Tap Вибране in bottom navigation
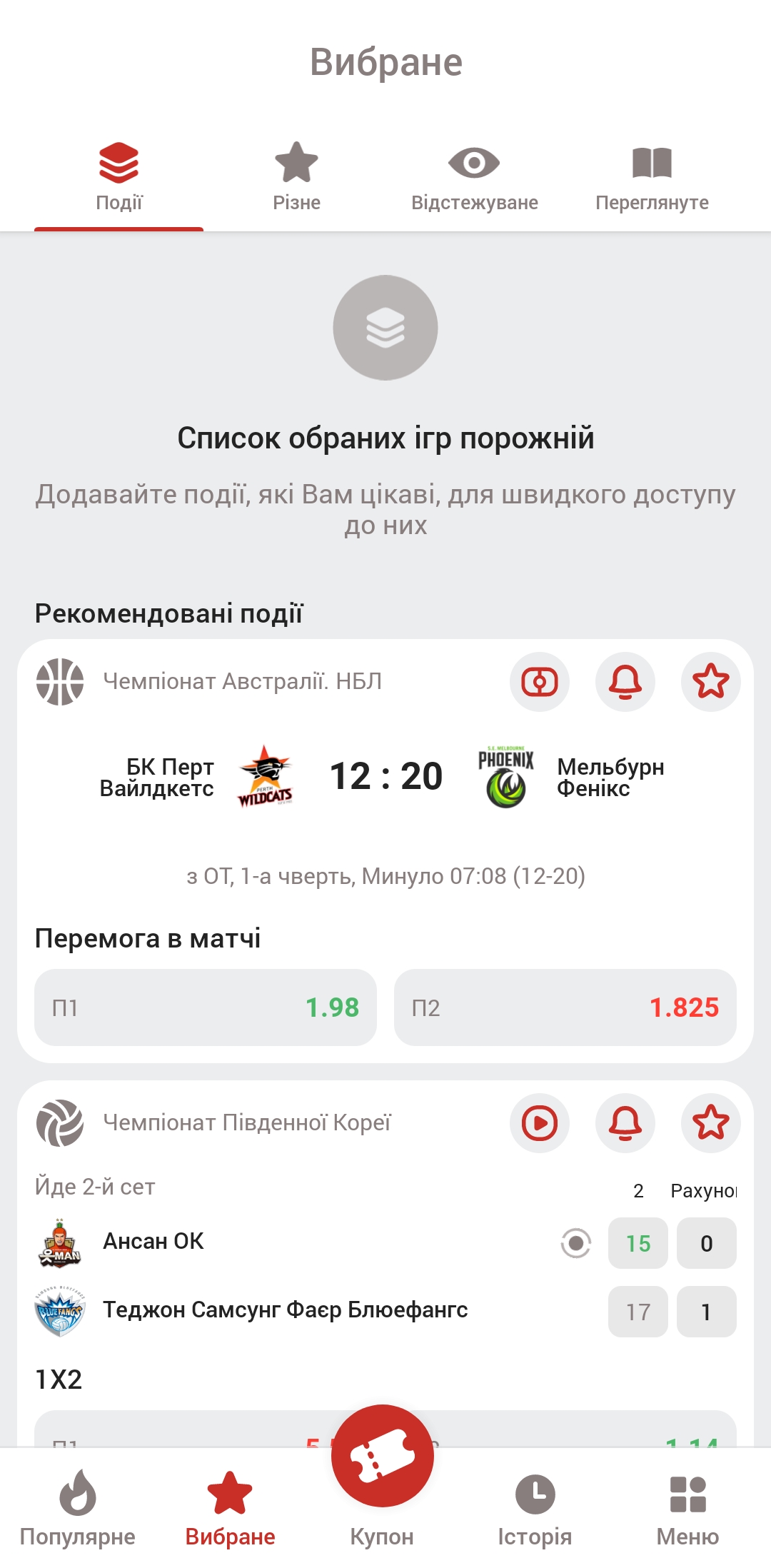The image size is (771, 1568). pos(230,1508)
